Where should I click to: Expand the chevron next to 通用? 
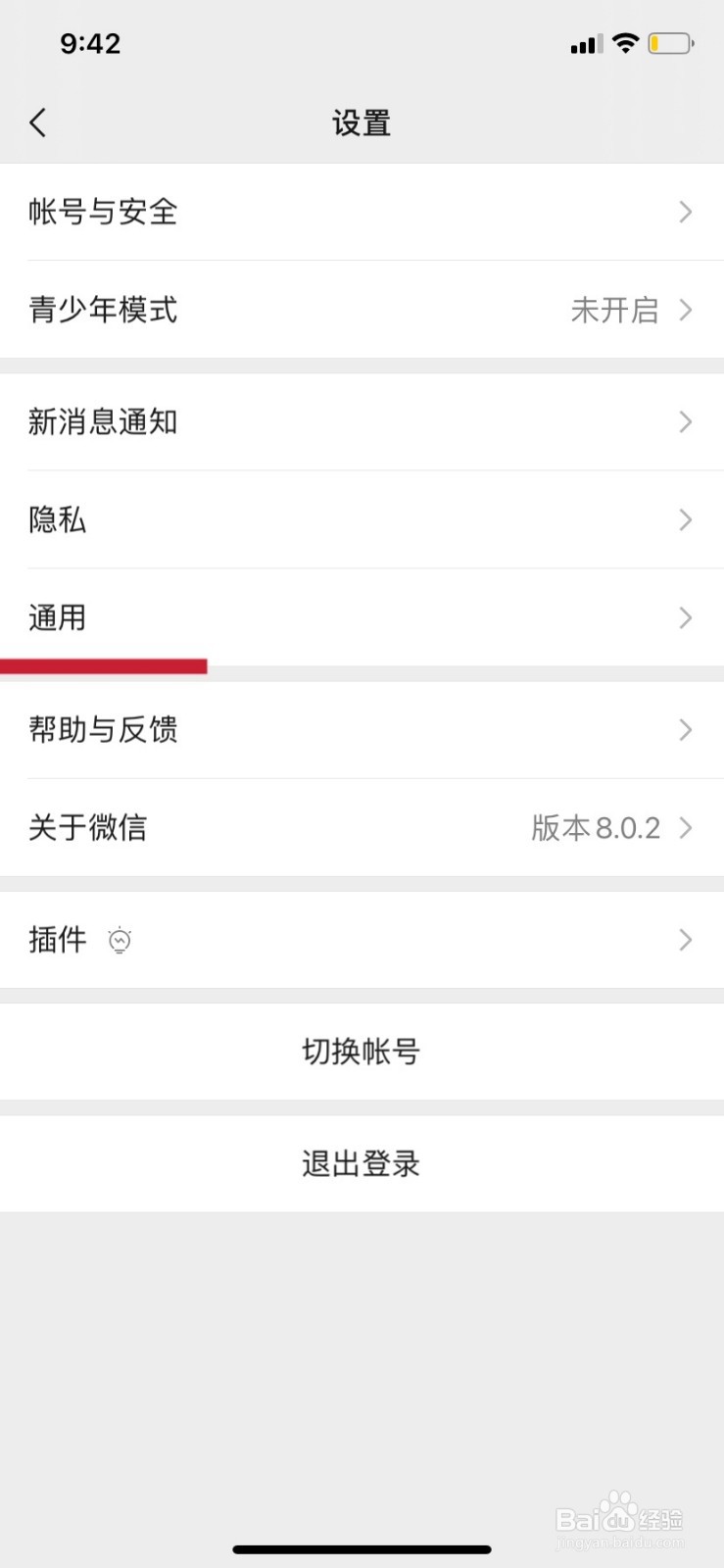(685, 617)
